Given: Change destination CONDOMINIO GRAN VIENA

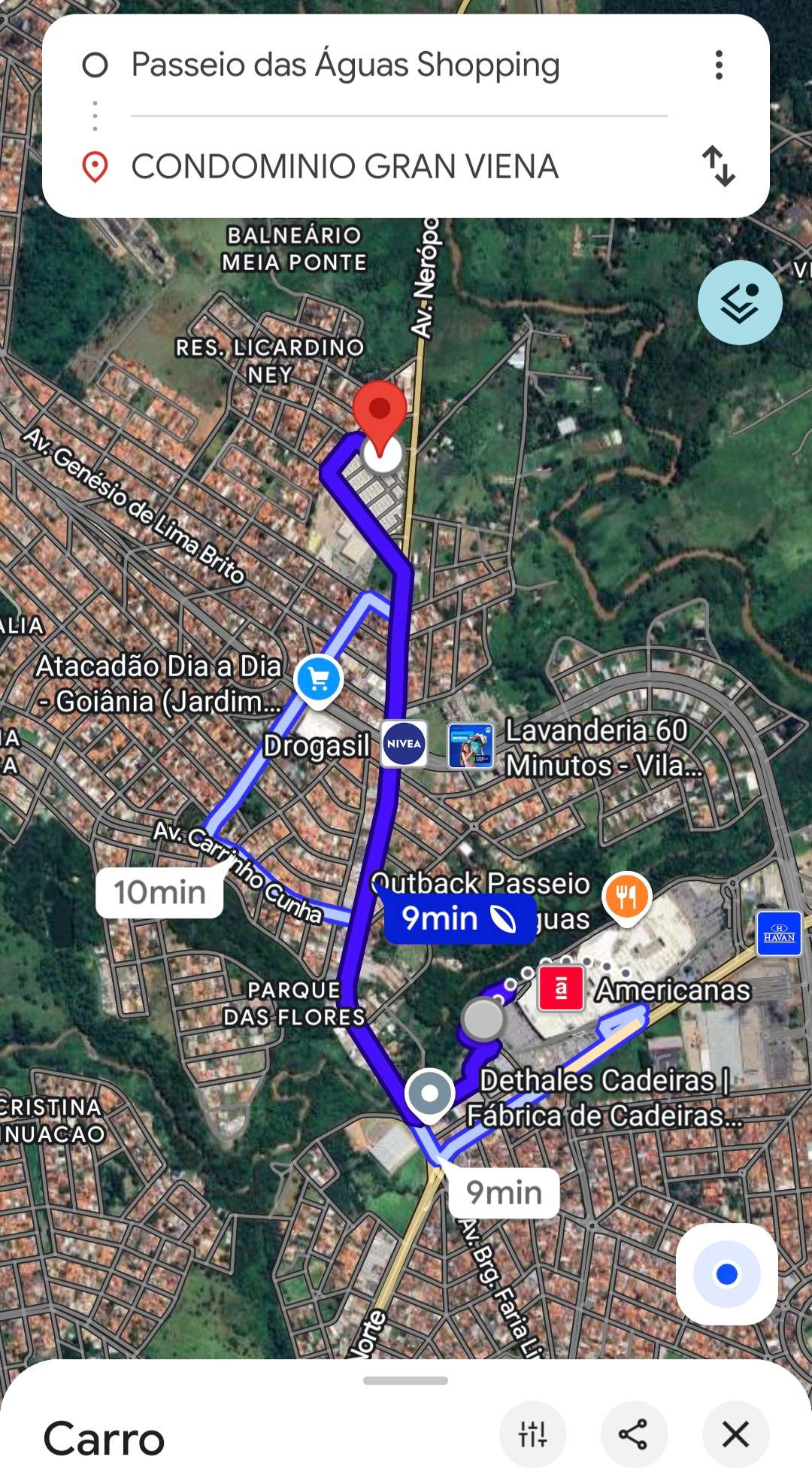Looking at the screenshot, I should pos(345,166).
